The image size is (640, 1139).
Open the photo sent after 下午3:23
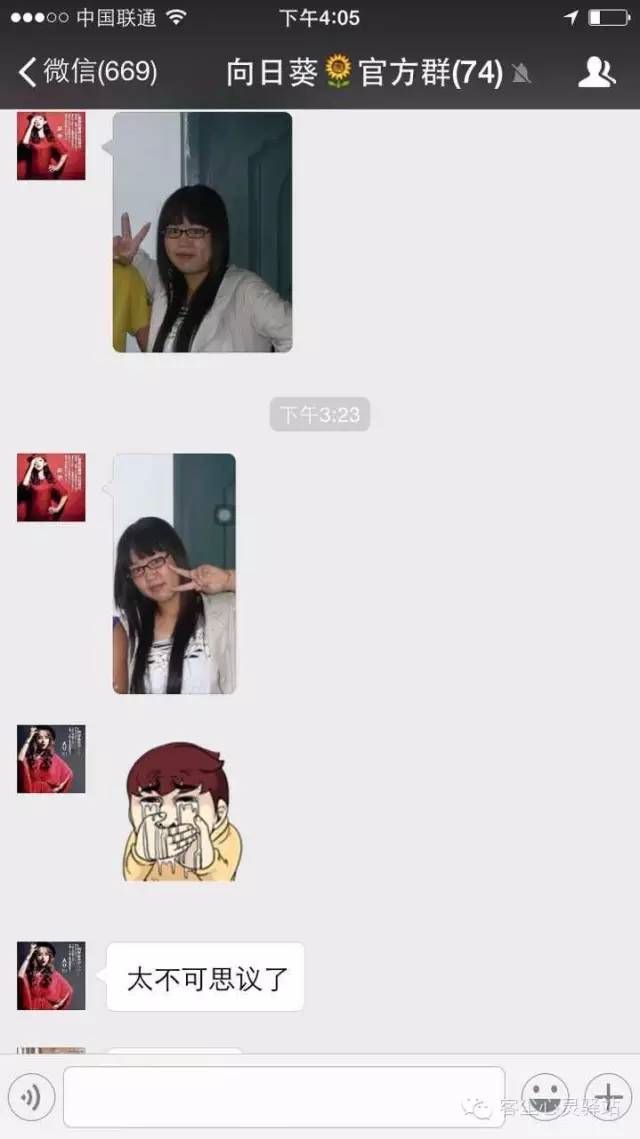(174, 573)
